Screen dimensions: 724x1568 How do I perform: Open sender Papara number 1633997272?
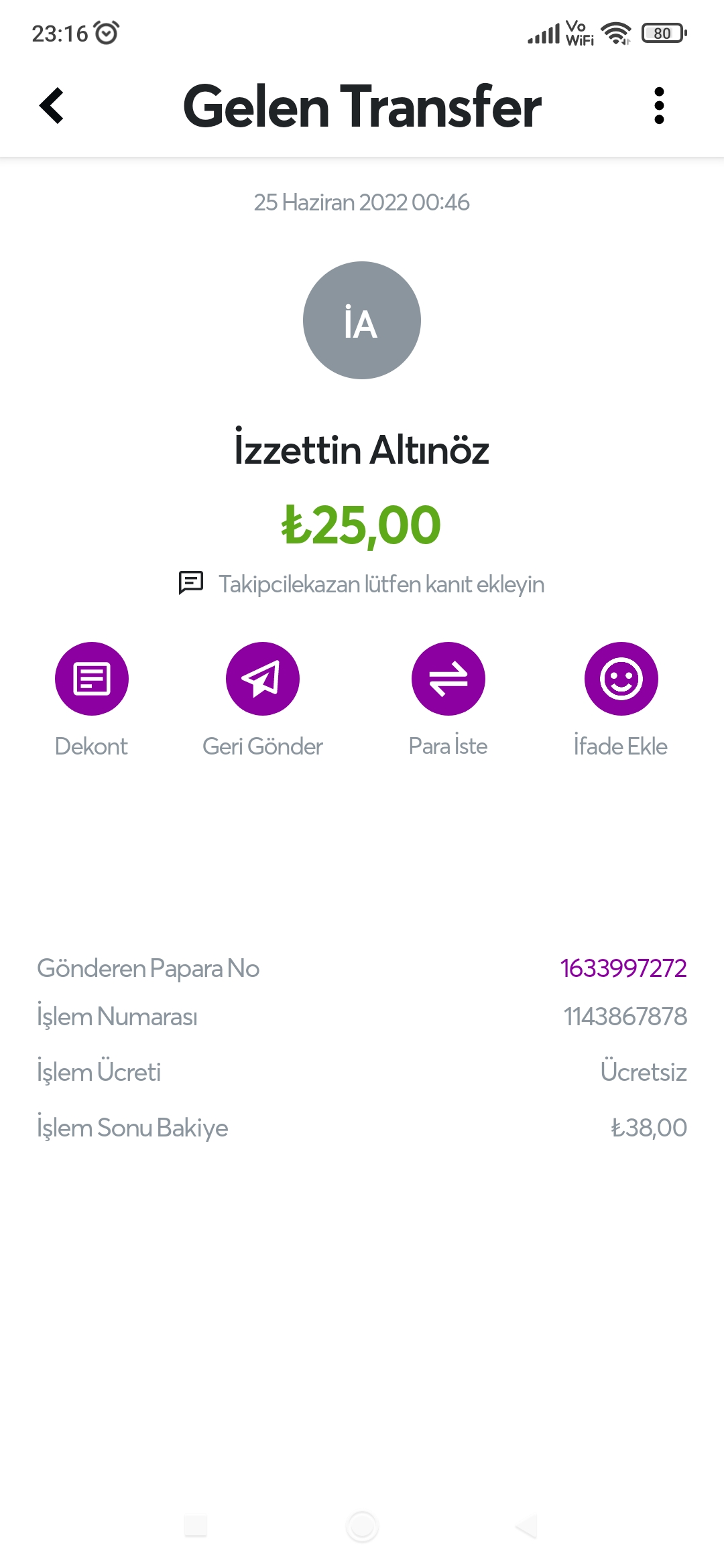tap(623, 968)
